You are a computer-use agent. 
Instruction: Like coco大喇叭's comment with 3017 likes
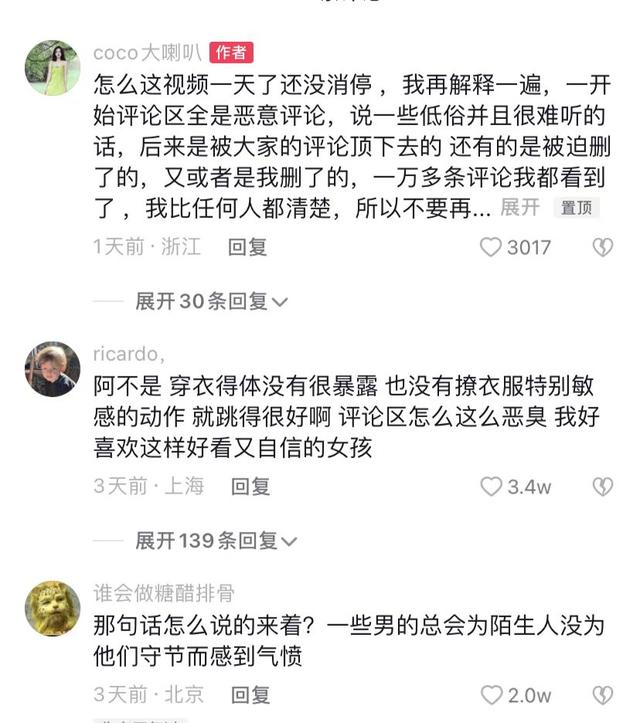pyautogui.click(x=490, y=247)
